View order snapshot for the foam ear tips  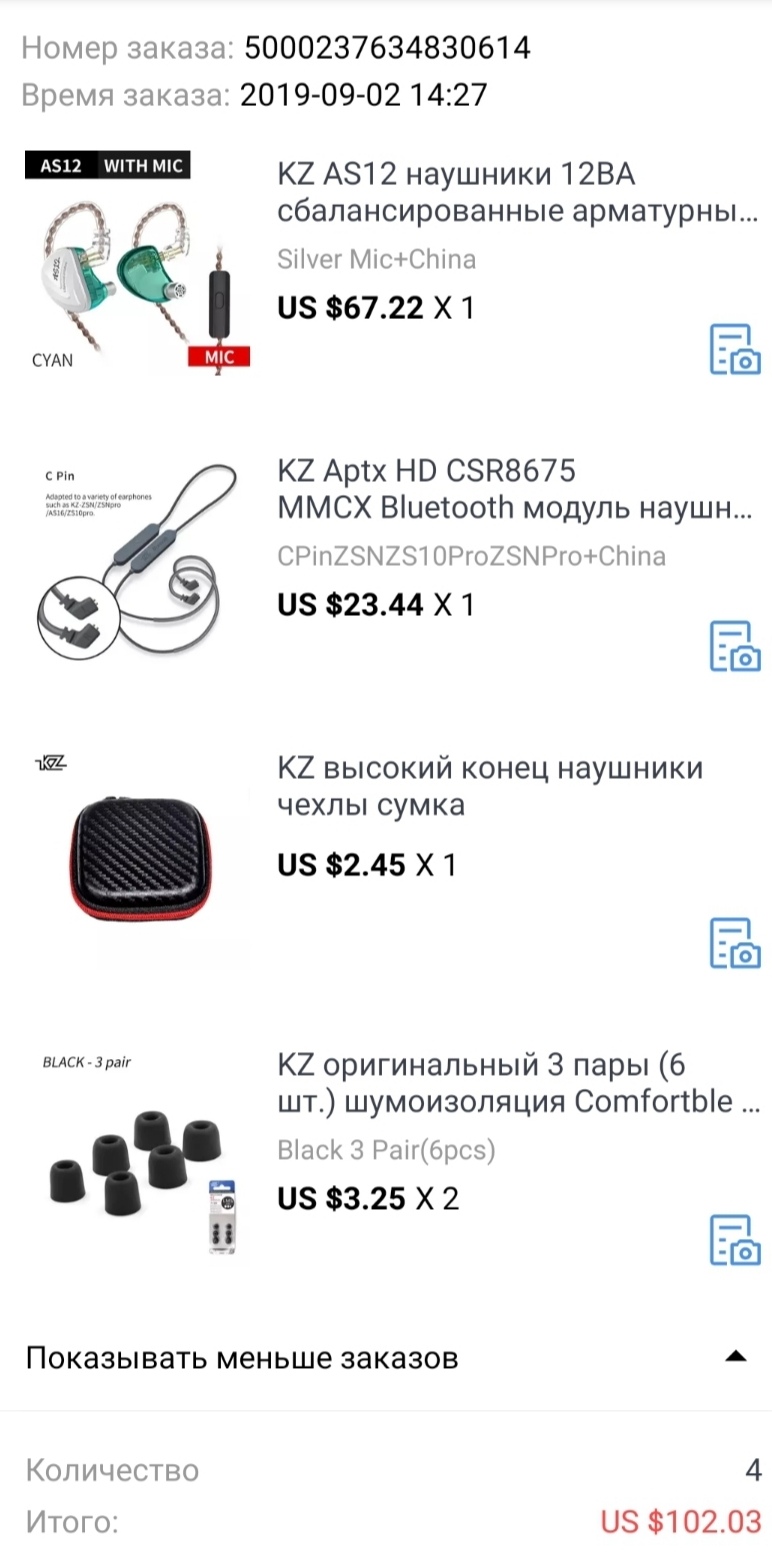pos(735,1240)
